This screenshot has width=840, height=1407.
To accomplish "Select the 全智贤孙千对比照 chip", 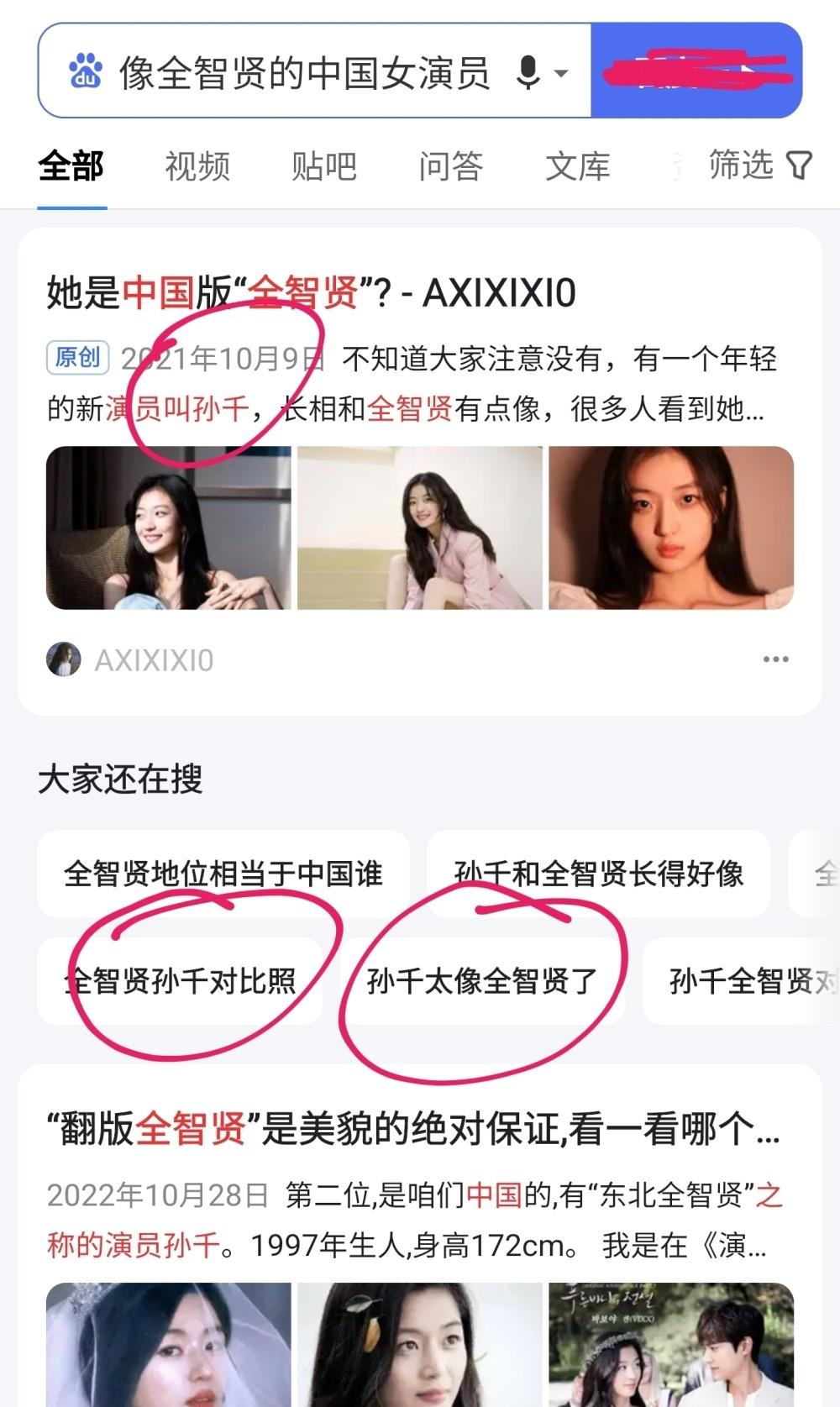I will point(180,980).
